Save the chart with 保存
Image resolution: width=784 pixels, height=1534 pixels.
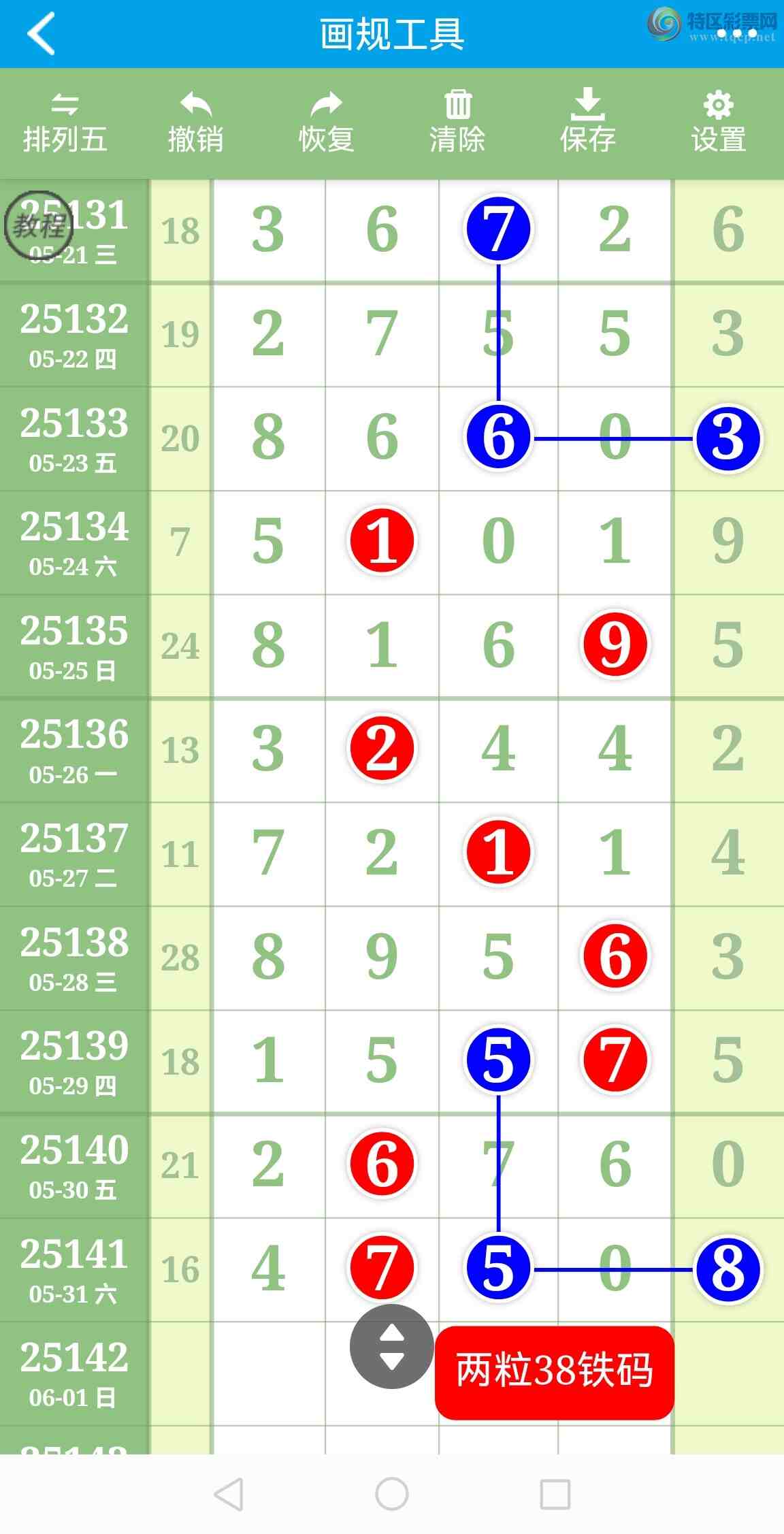(588, 124)
